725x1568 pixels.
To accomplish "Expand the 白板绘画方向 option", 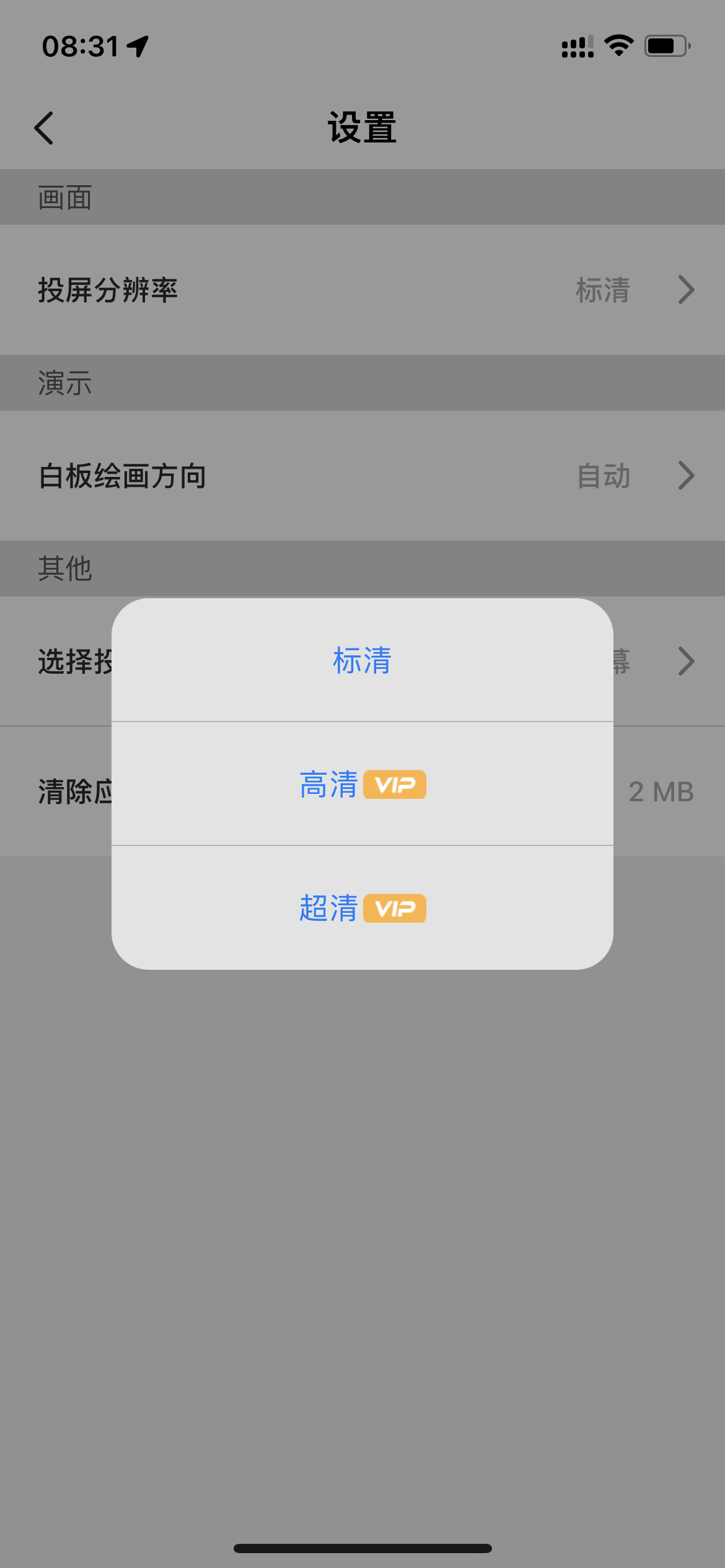I will point(684,476).
